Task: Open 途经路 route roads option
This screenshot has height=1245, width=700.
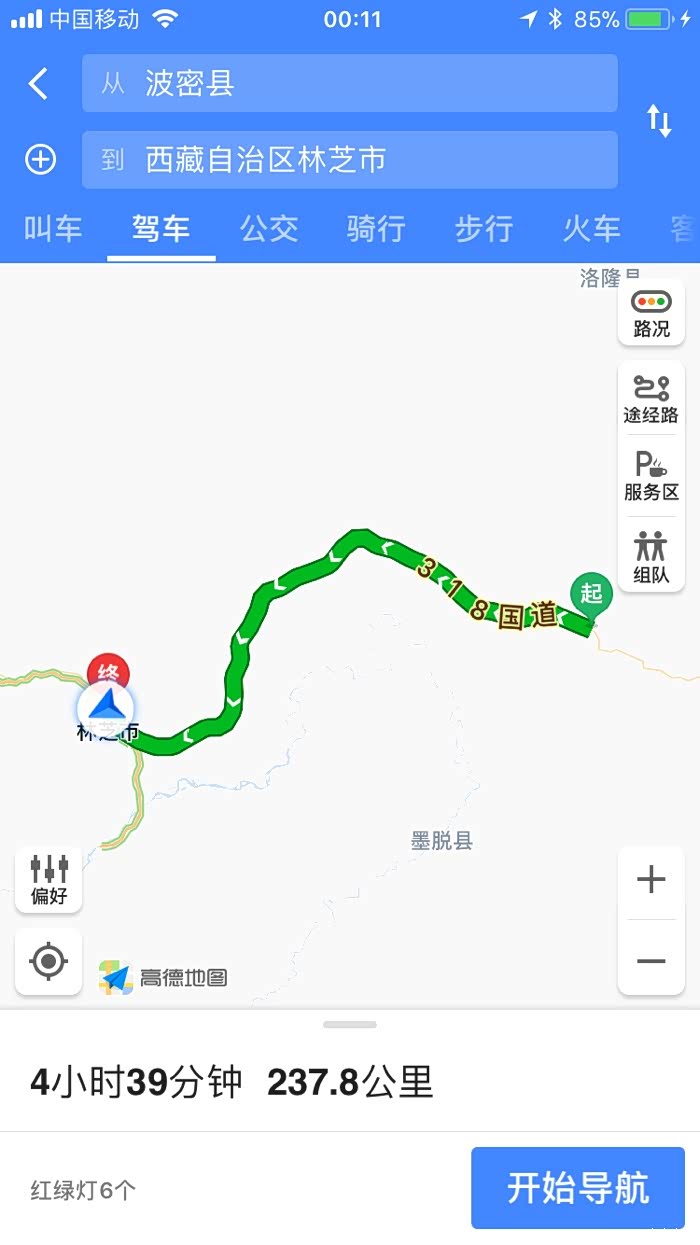Action: [651, 398]
